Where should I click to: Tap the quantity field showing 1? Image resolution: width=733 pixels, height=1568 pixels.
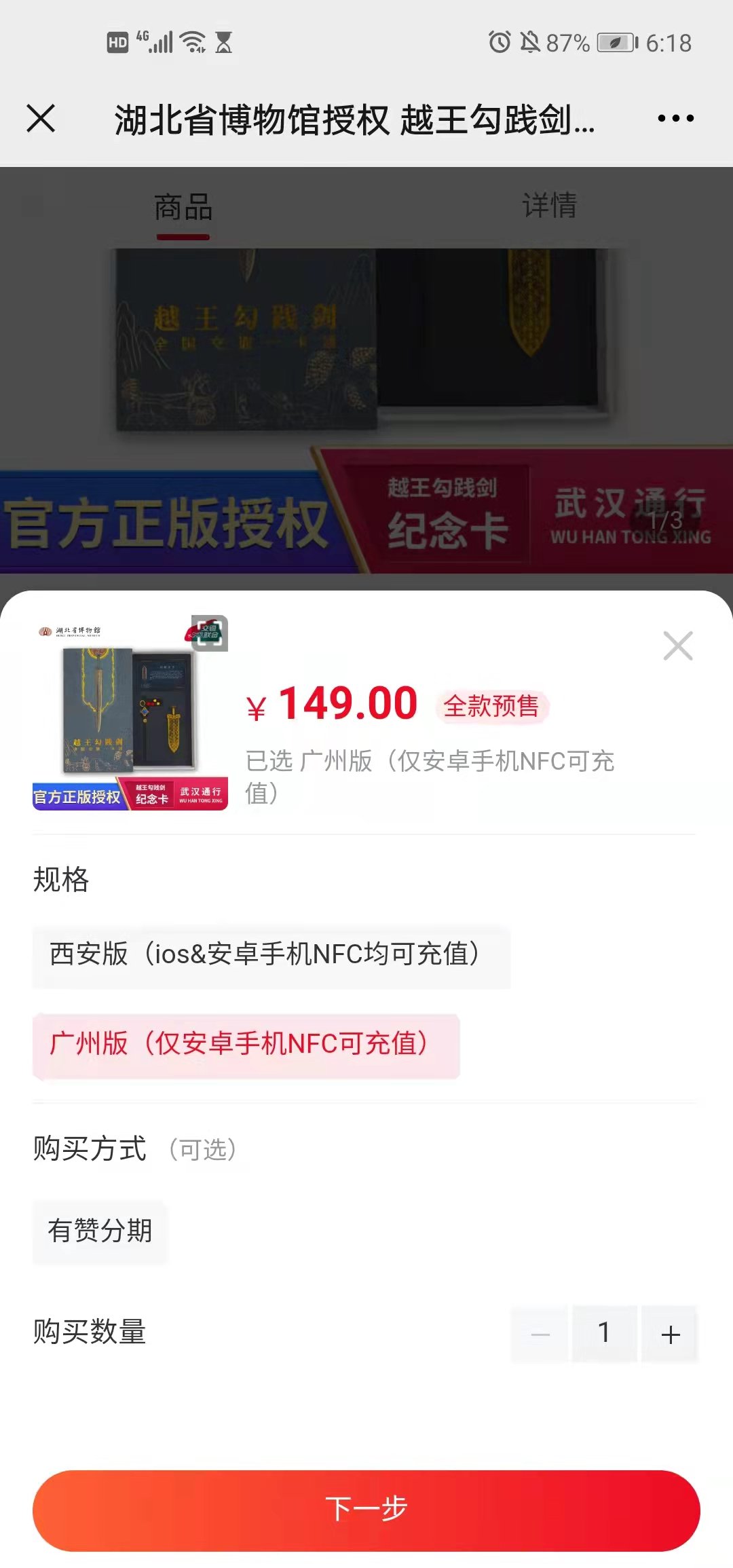[x=604, y=1334]
